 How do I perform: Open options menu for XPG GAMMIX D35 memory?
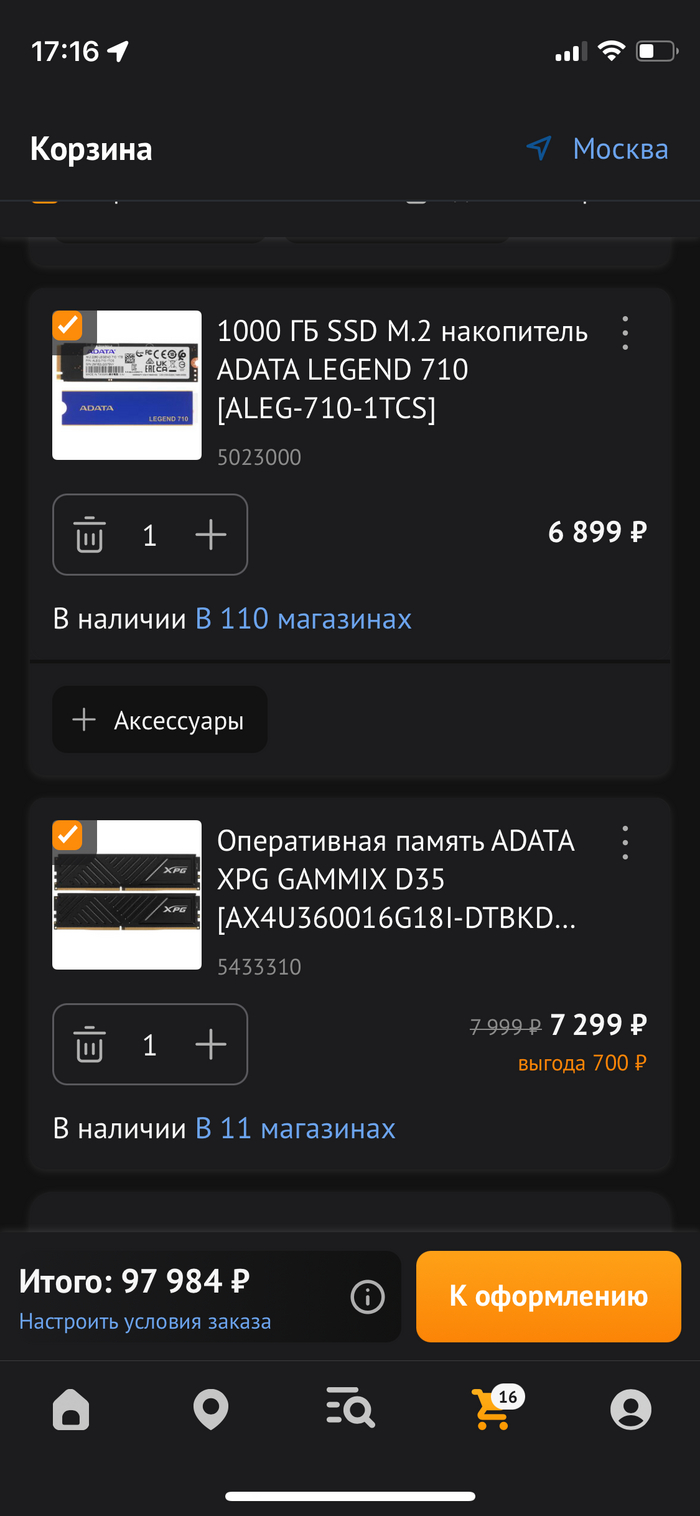[625, 843]
